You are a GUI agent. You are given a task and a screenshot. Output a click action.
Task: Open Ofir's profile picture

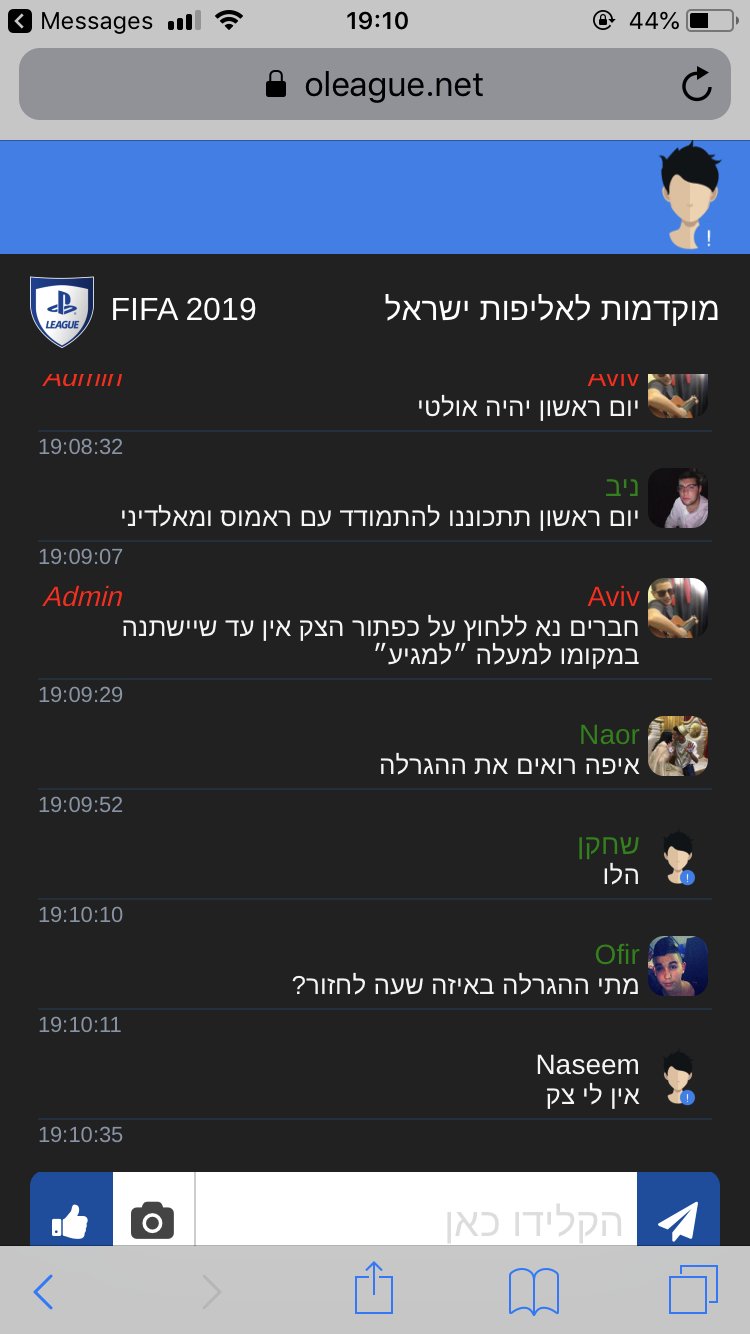[678, 966]
